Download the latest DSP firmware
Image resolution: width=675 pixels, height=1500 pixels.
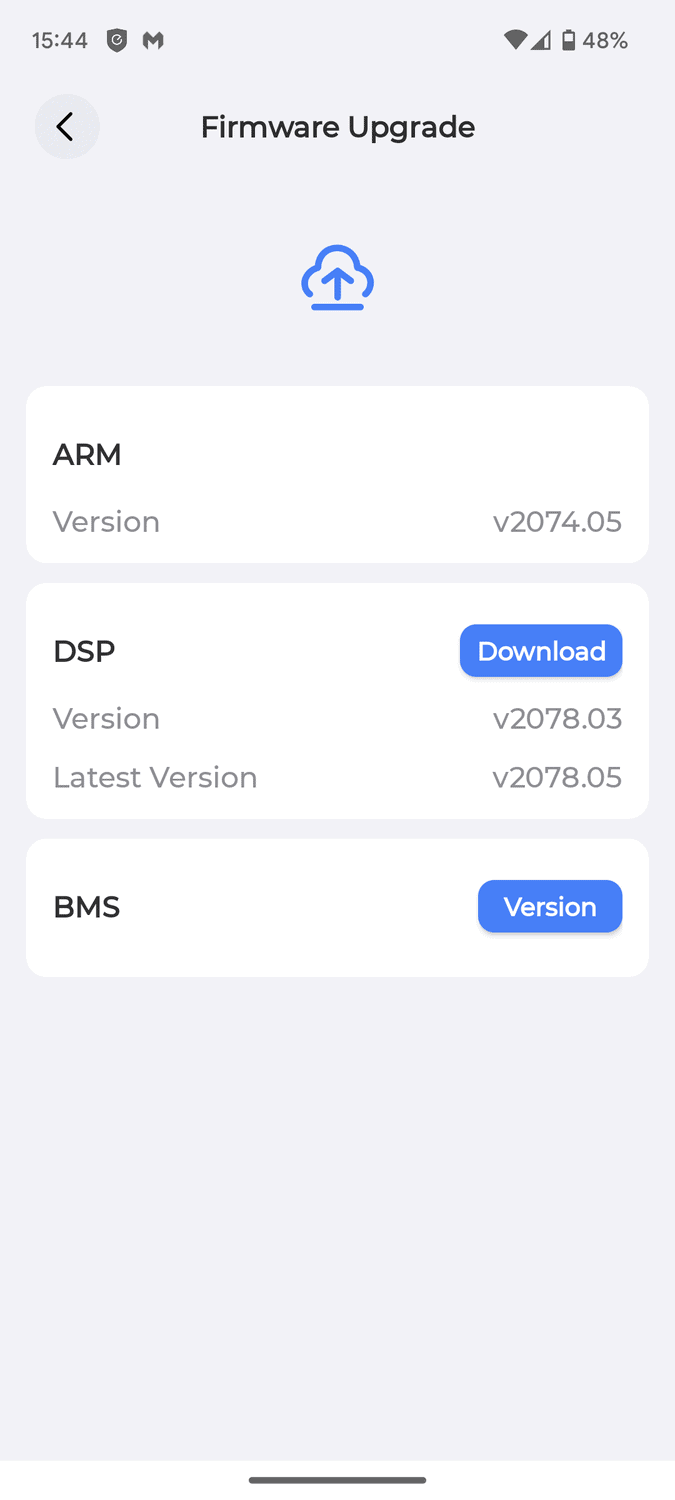(x=540, y=651)
